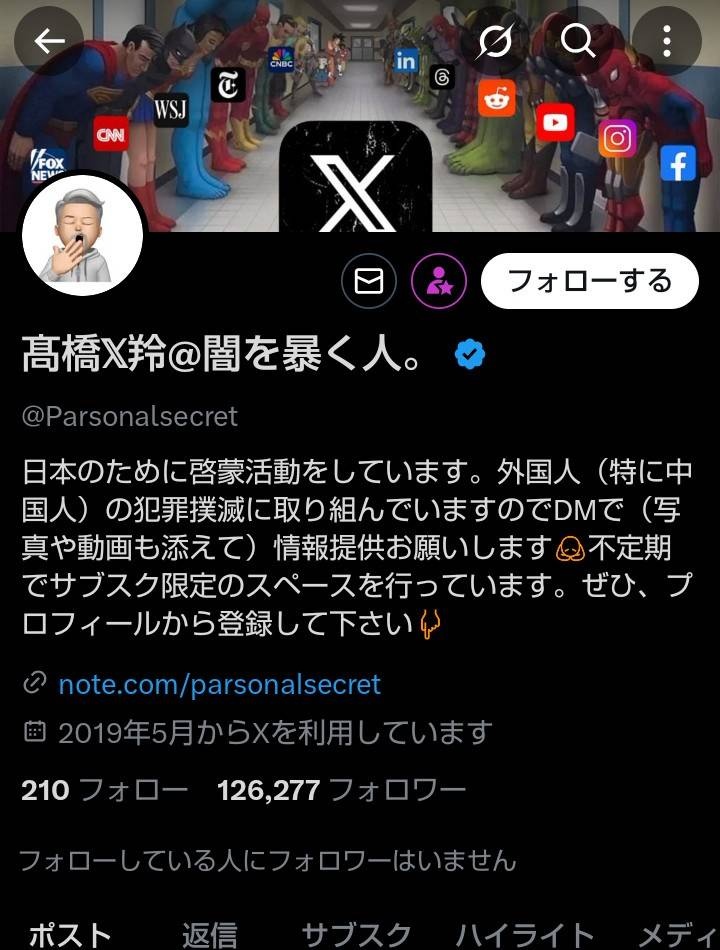Image resolution: width=720 pixels, height=950 pixels.
Task: Tap the purple subscribe icon
Action: [x=439, y=283]
